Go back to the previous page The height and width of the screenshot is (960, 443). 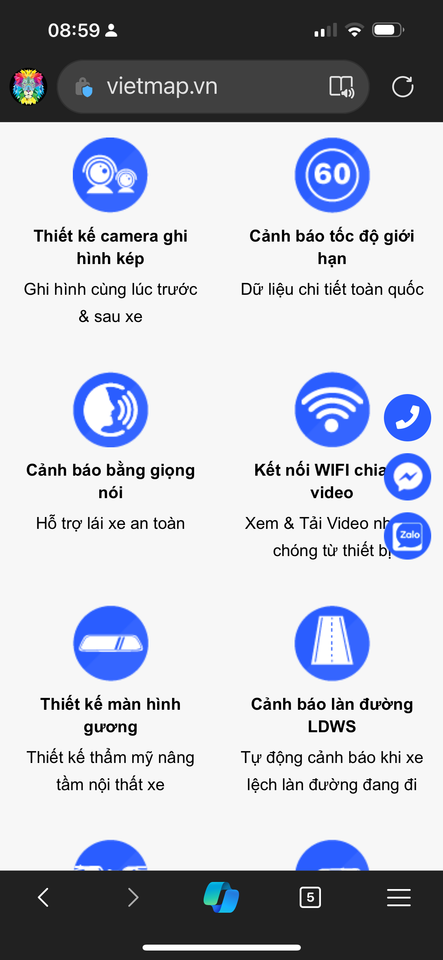43,898
